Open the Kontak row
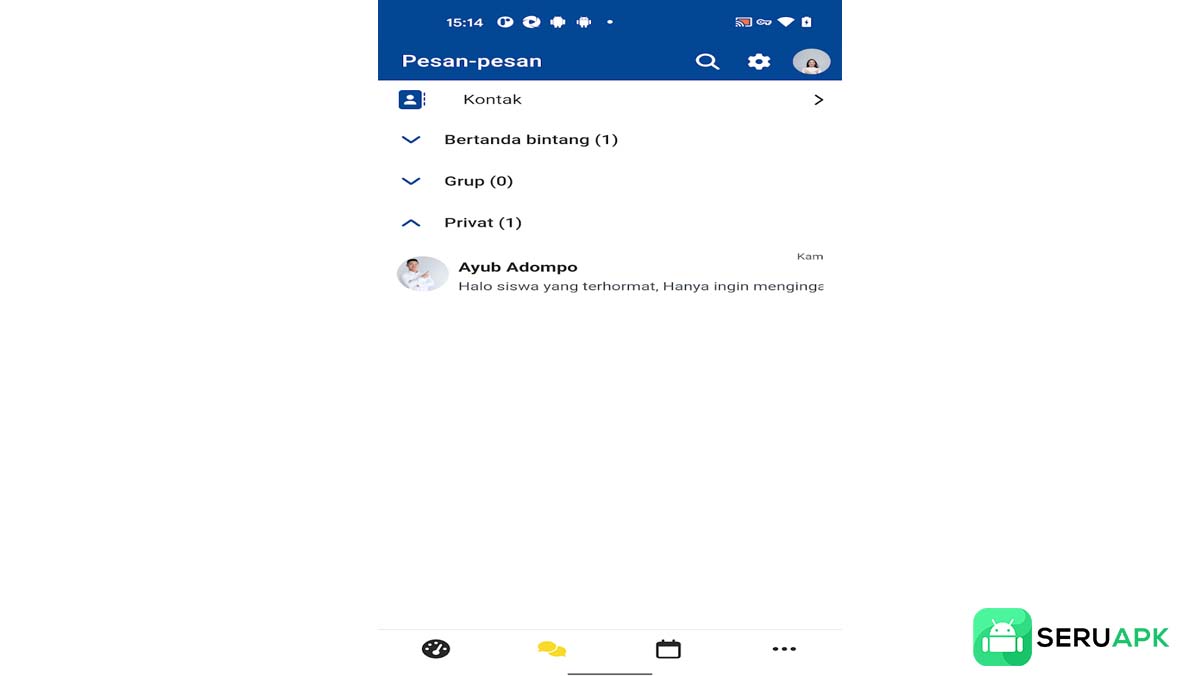Image resolution: width=1200 pixels, height=676 pixels. [x=610, y=100]
